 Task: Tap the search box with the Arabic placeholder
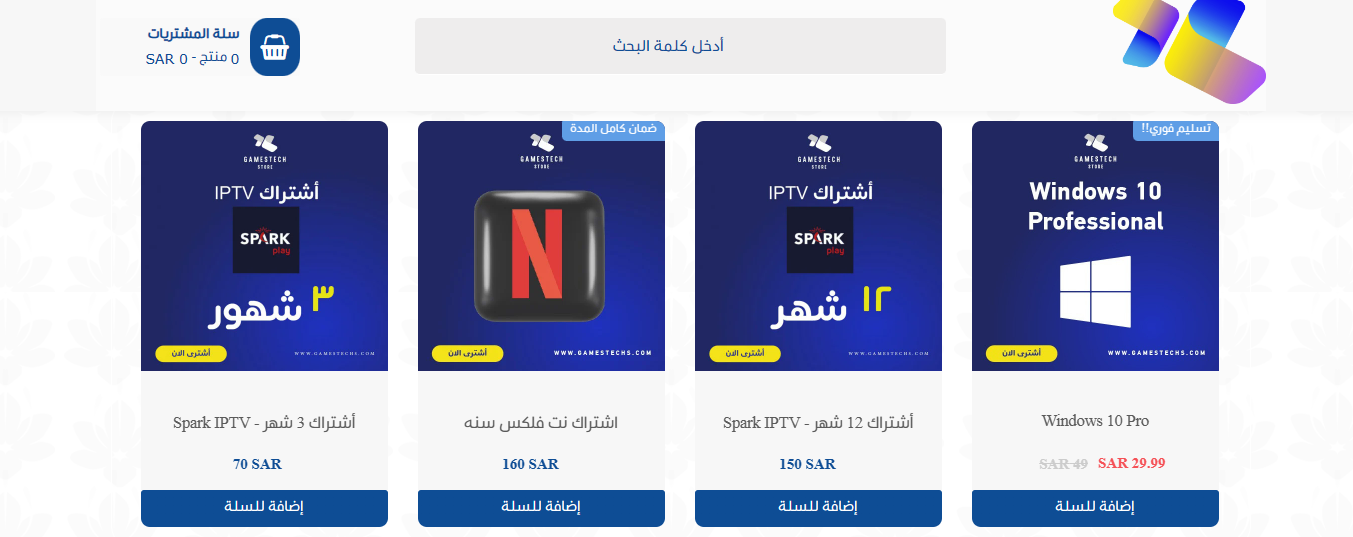[x=680, y=46]
